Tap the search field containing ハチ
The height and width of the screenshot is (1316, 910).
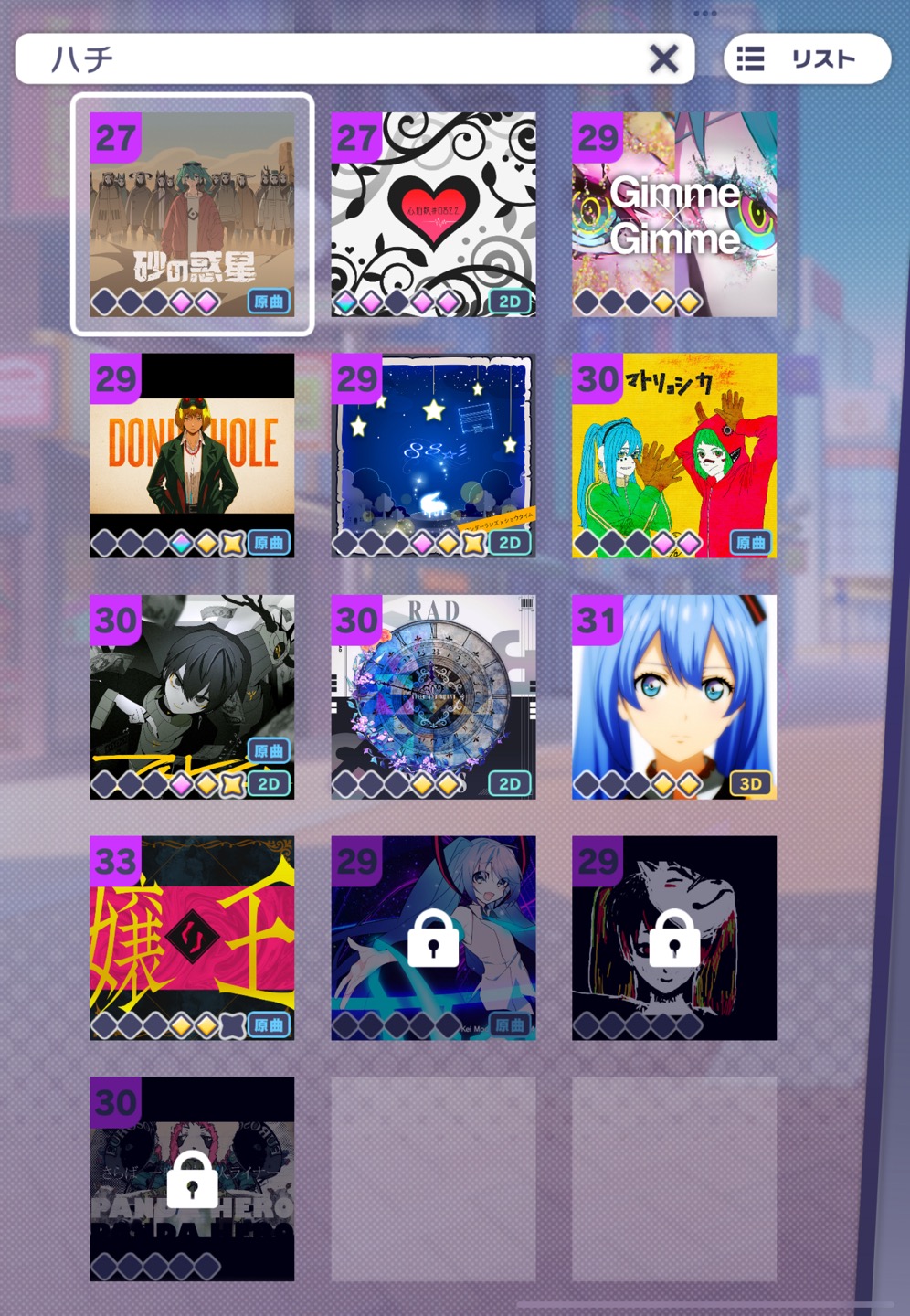pos(329,59)
